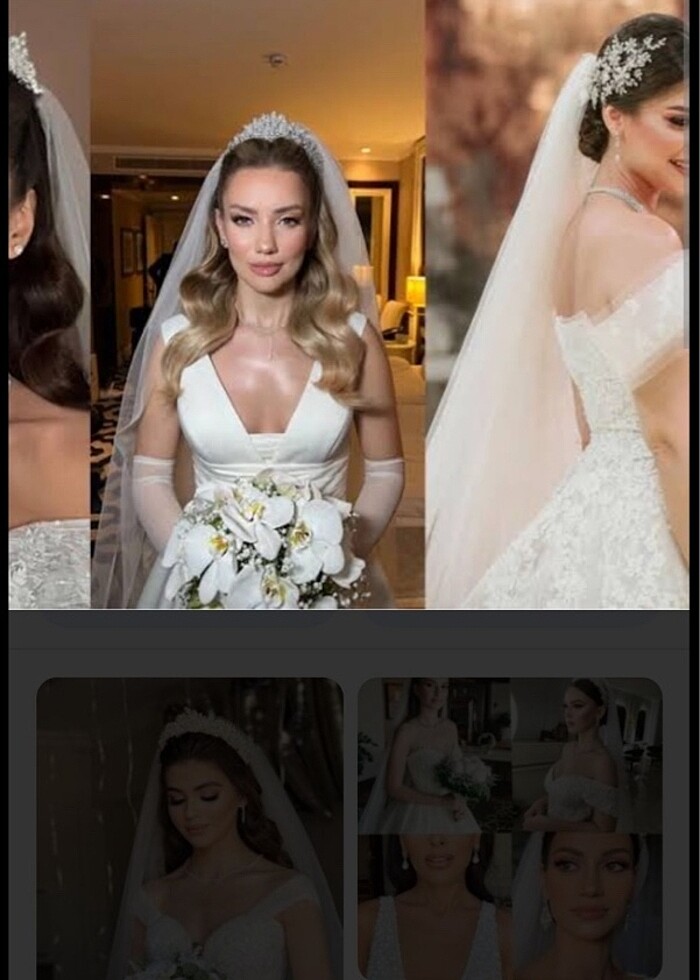Viewport: 700px width, 980px height.
Task: Open the four-photo bridal collage pin
Action: pos(510,828)
